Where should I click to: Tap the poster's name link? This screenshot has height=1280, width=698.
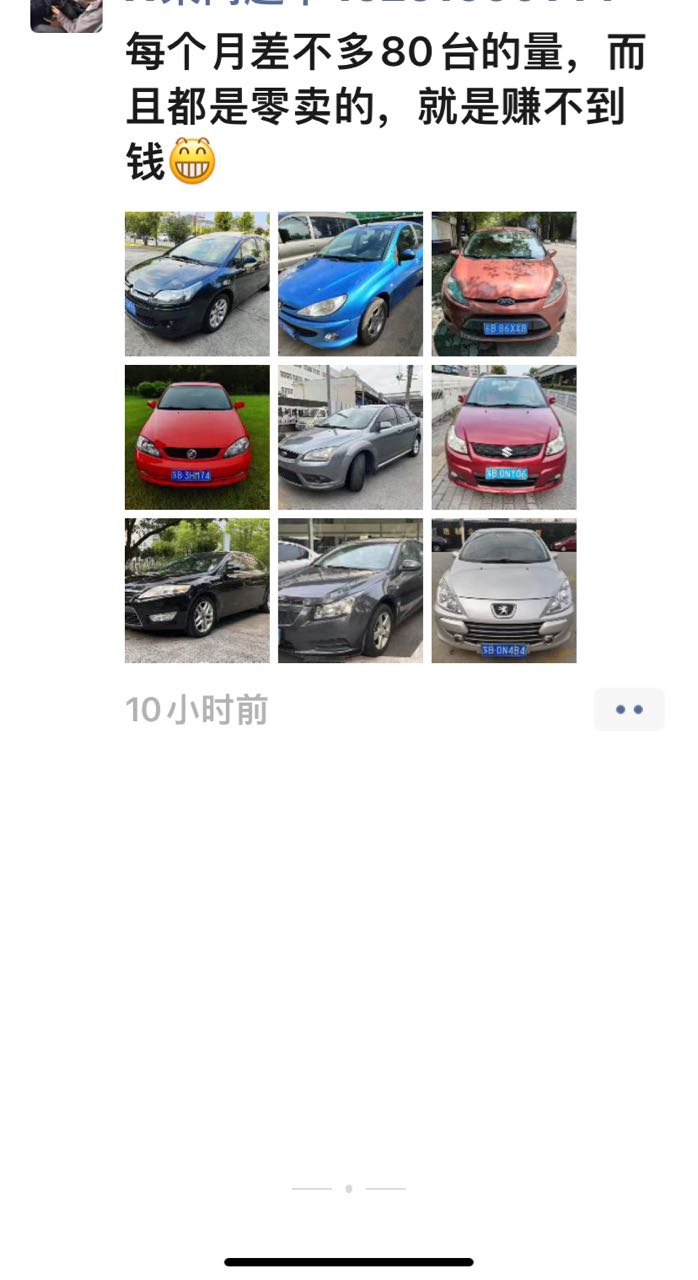pyautogui.click(x=370, y=4)
